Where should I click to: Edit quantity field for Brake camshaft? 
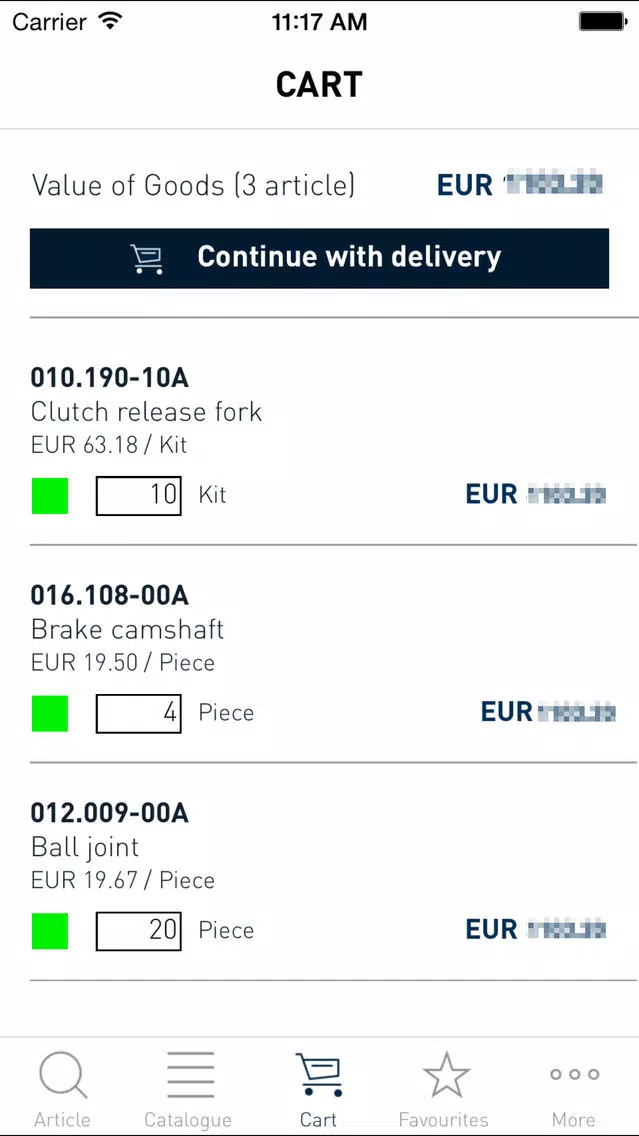138,713
